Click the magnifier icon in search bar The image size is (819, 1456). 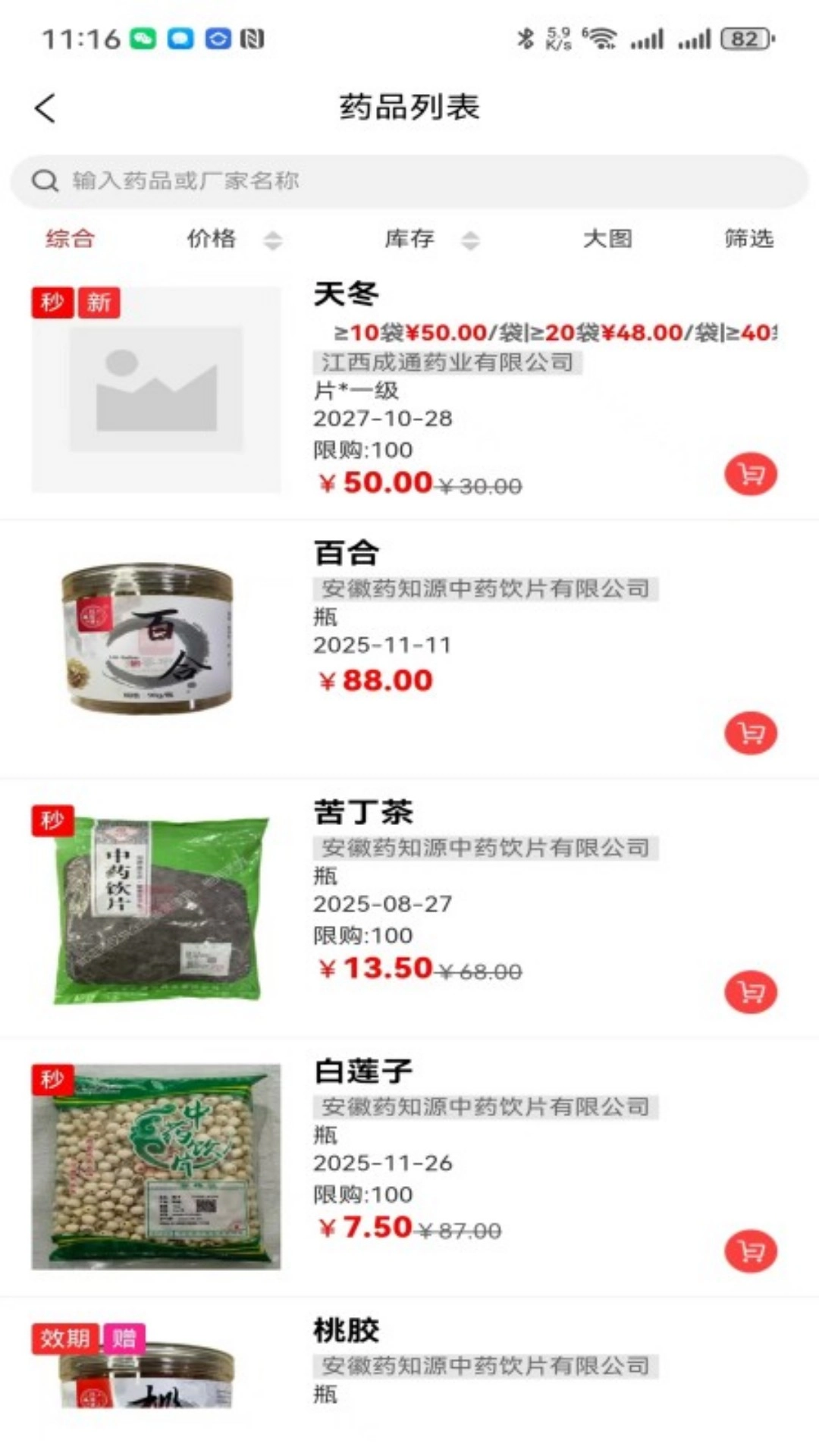45,180
